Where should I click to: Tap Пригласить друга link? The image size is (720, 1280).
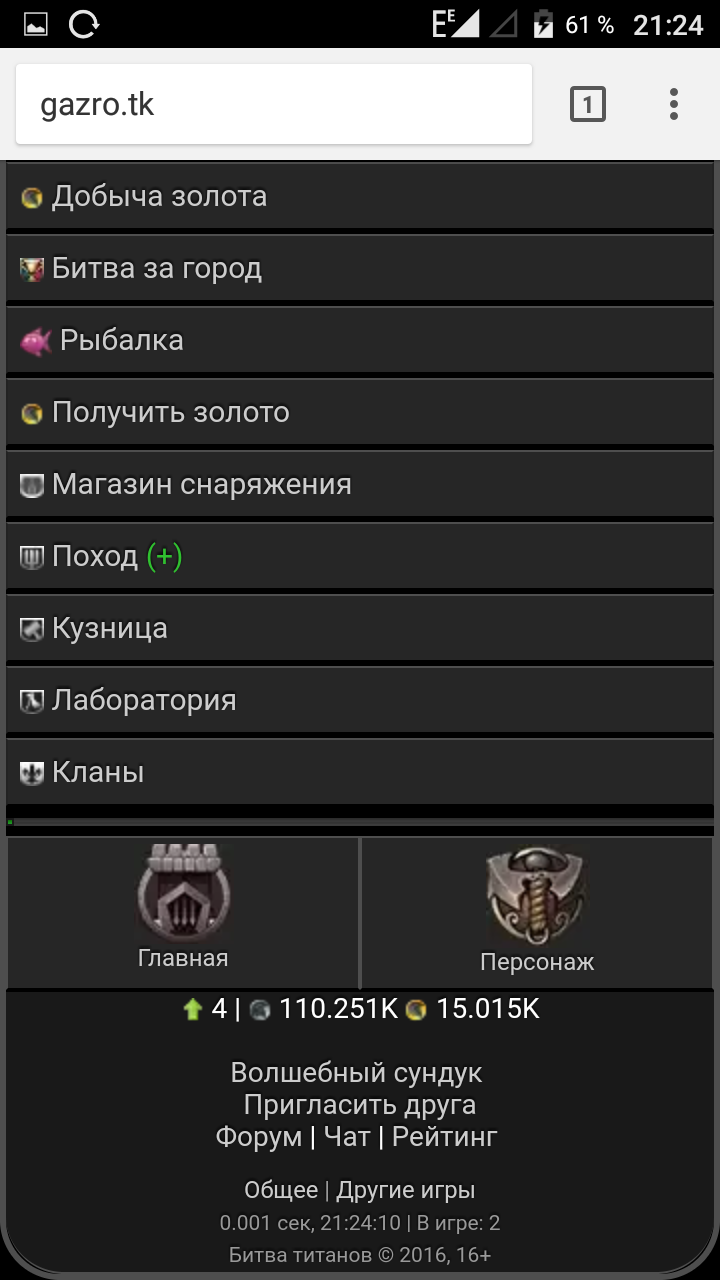pos(360,1105)
